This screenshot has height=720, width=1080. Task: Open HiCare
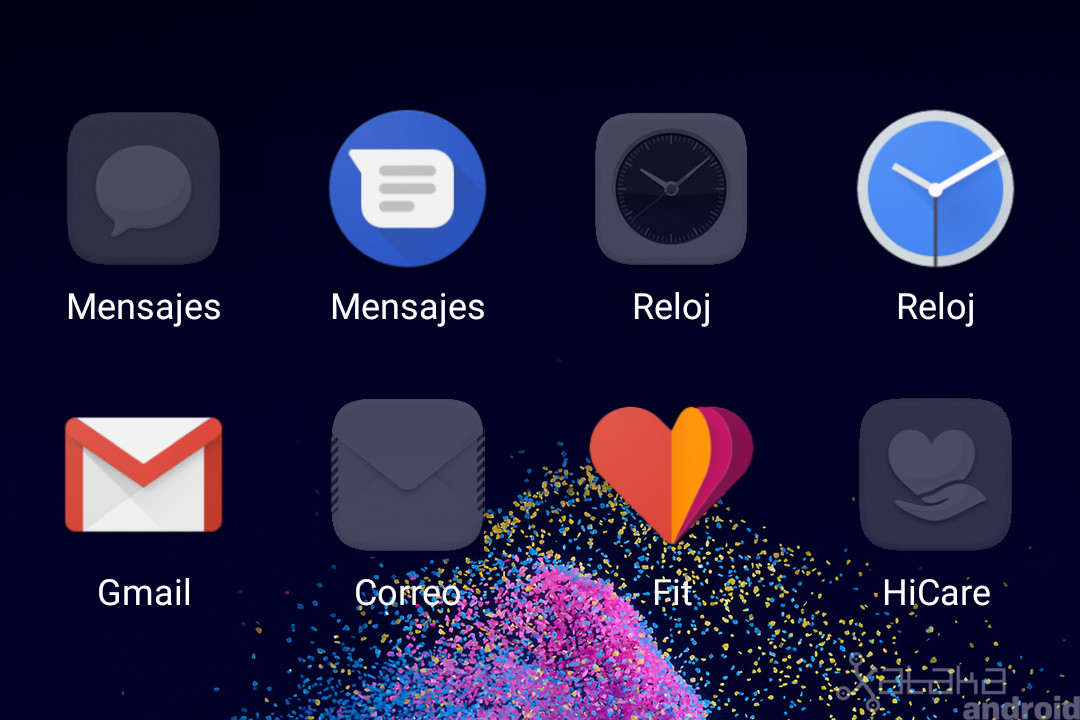[935, 474]
